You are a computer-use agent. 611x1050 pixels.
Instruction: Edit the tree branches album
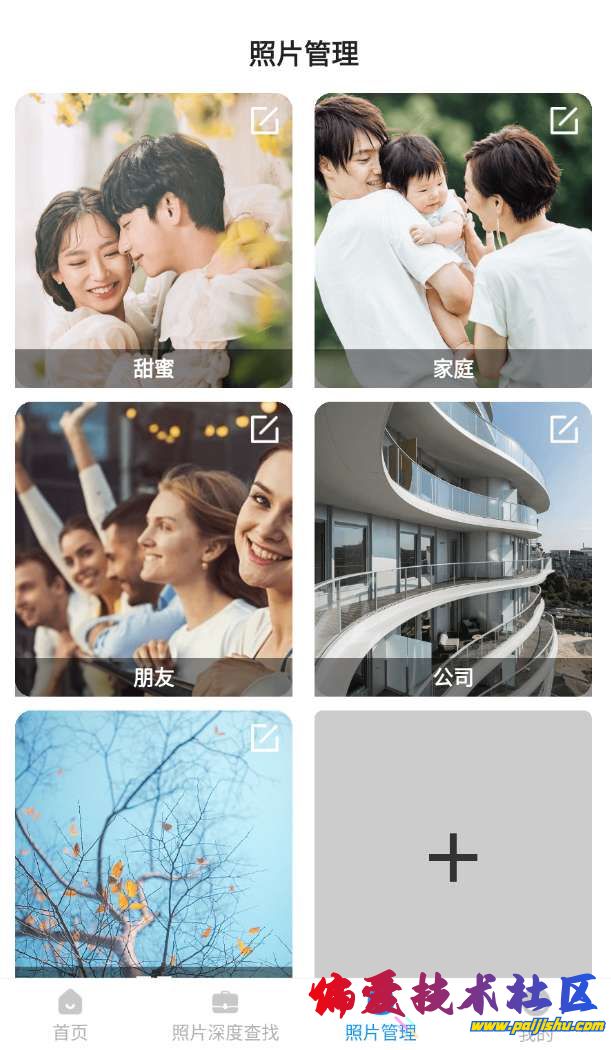(264, 738)
